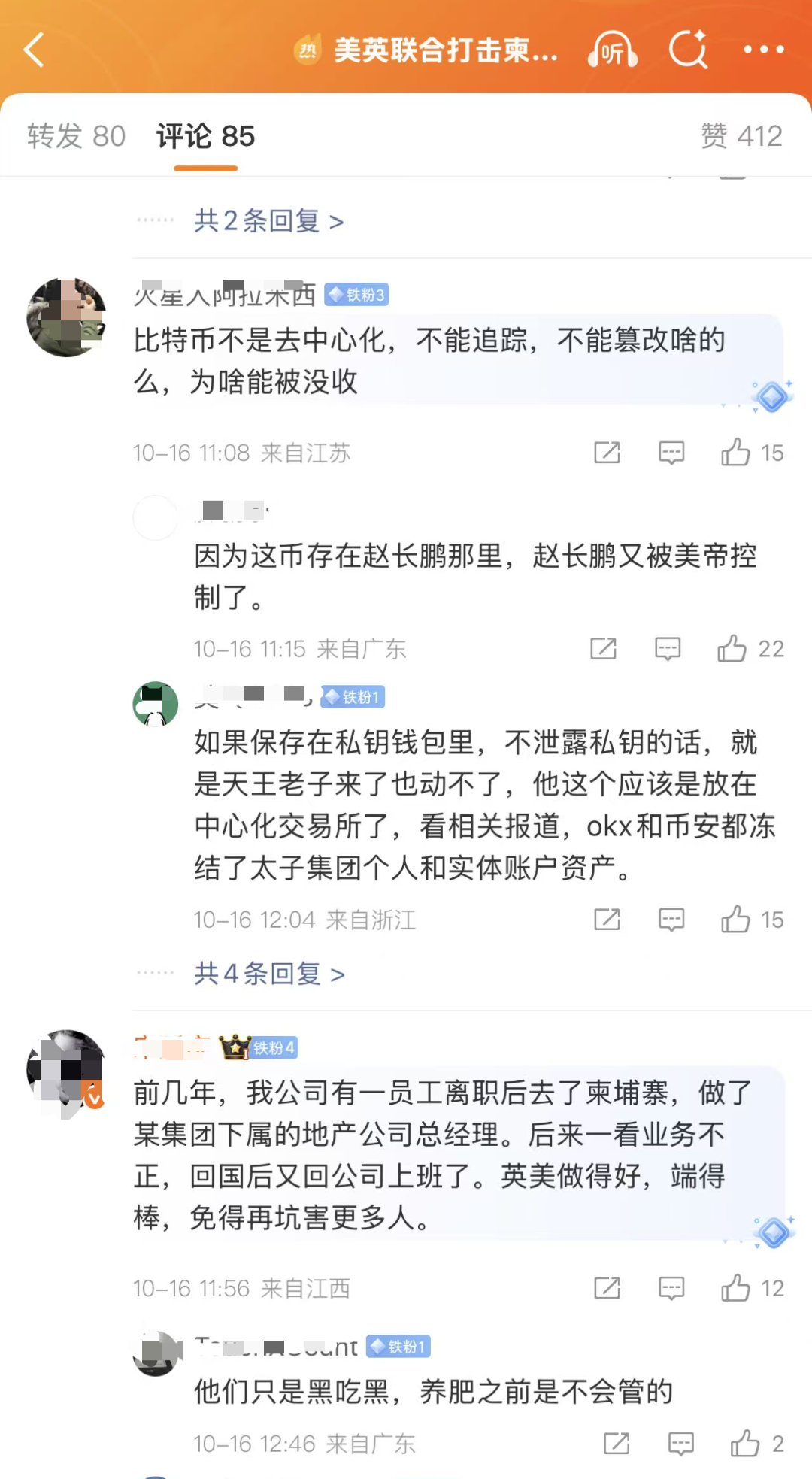Like the comment about 比特币不是去中心化
Image resolution: width=812 pixels, height=1479 pixels.
click(735, 453)
